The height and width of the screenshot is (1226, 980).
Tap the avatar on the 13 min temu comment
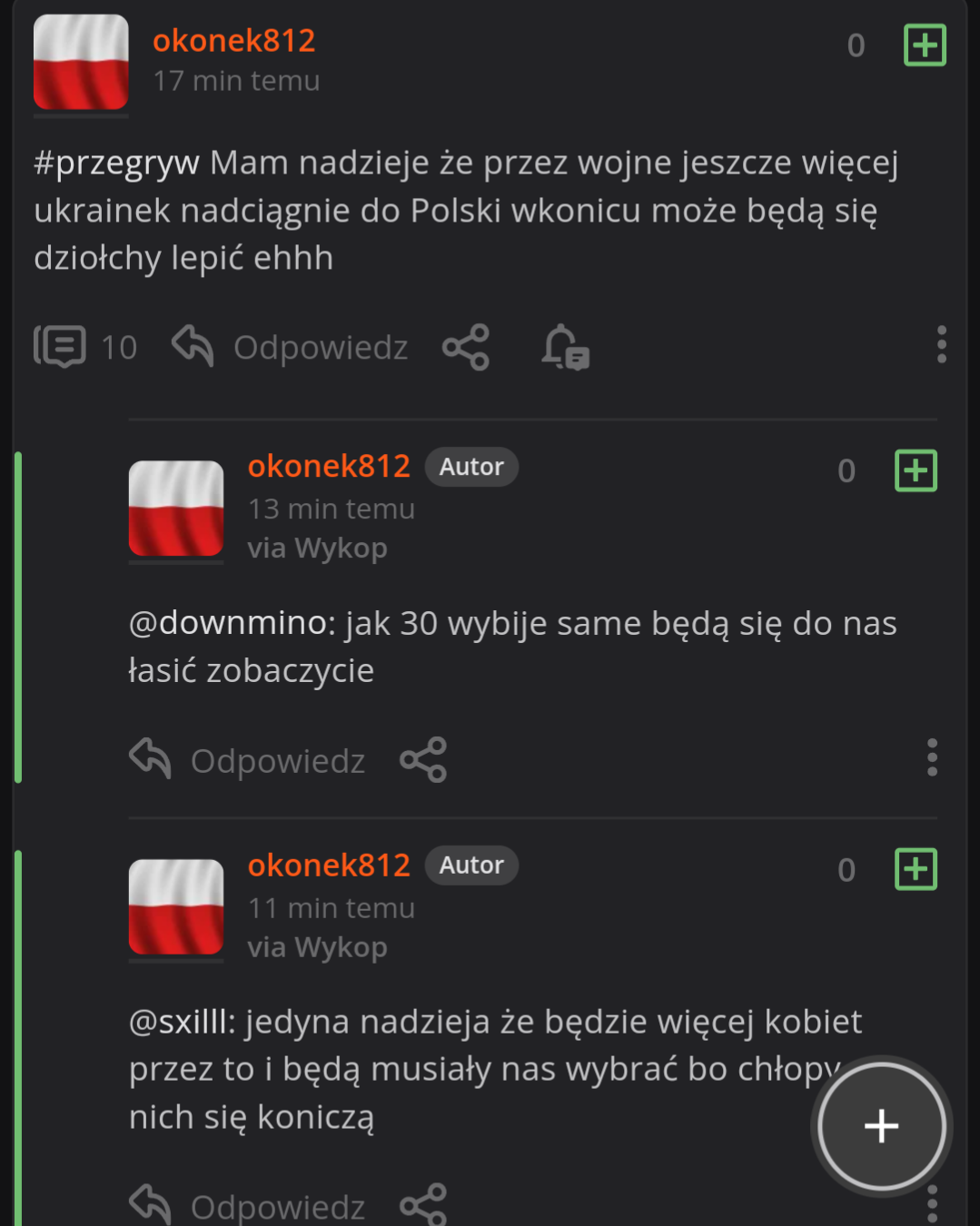coord(176,509)
